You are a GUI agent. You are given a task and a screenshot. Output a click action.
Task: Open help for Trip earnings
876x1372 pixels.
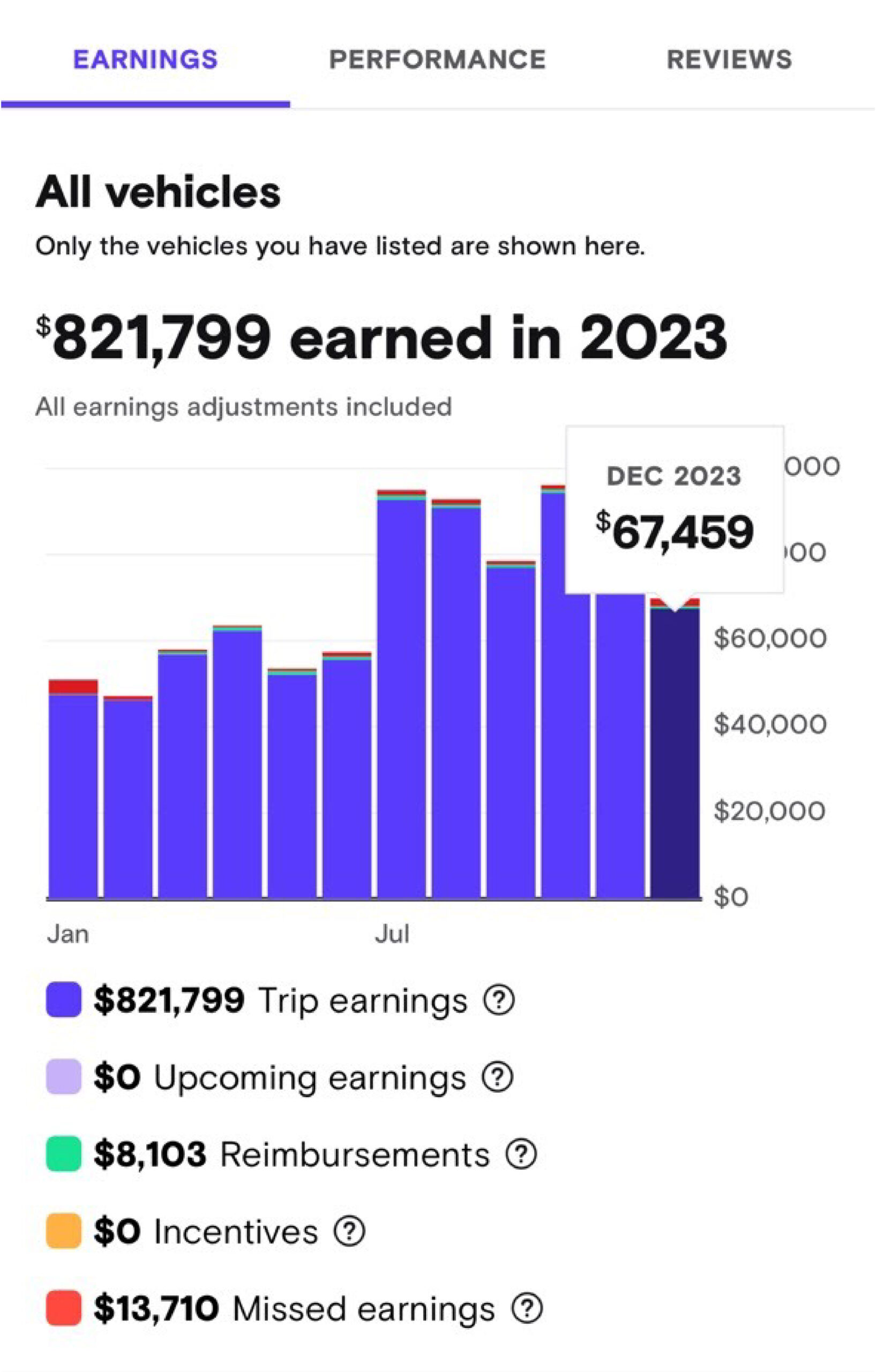click(499, 999)
